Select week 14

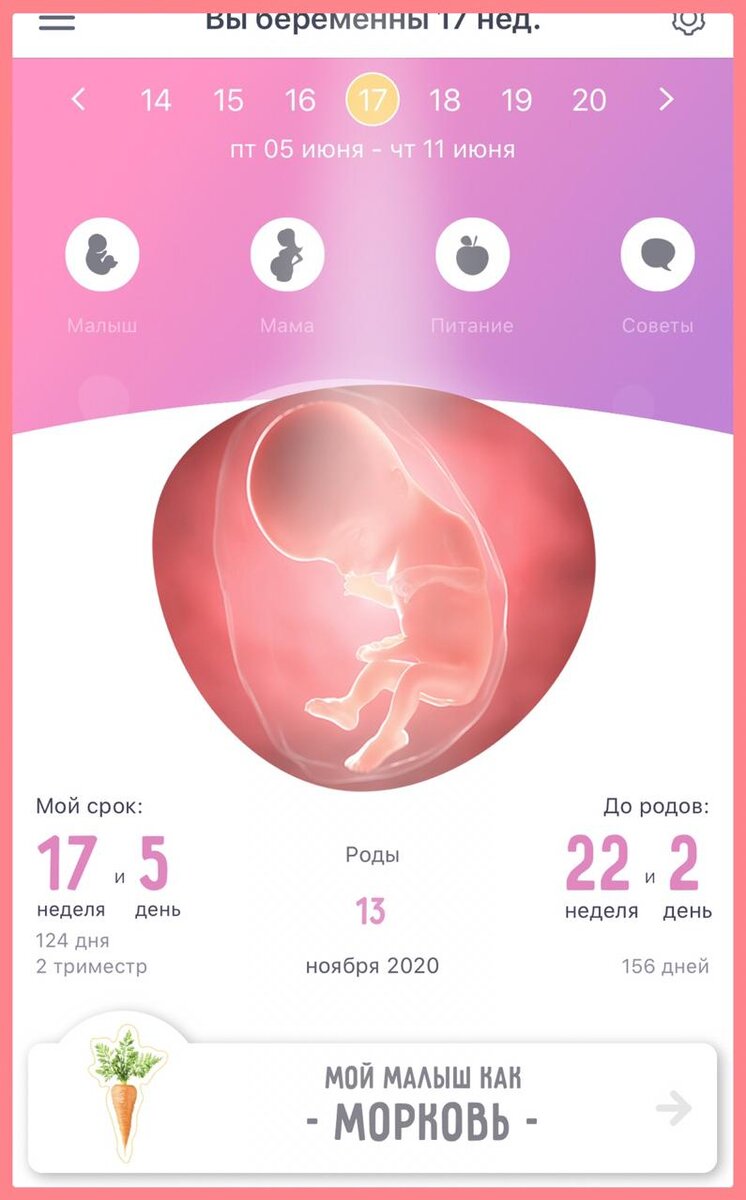coord(155,100)
